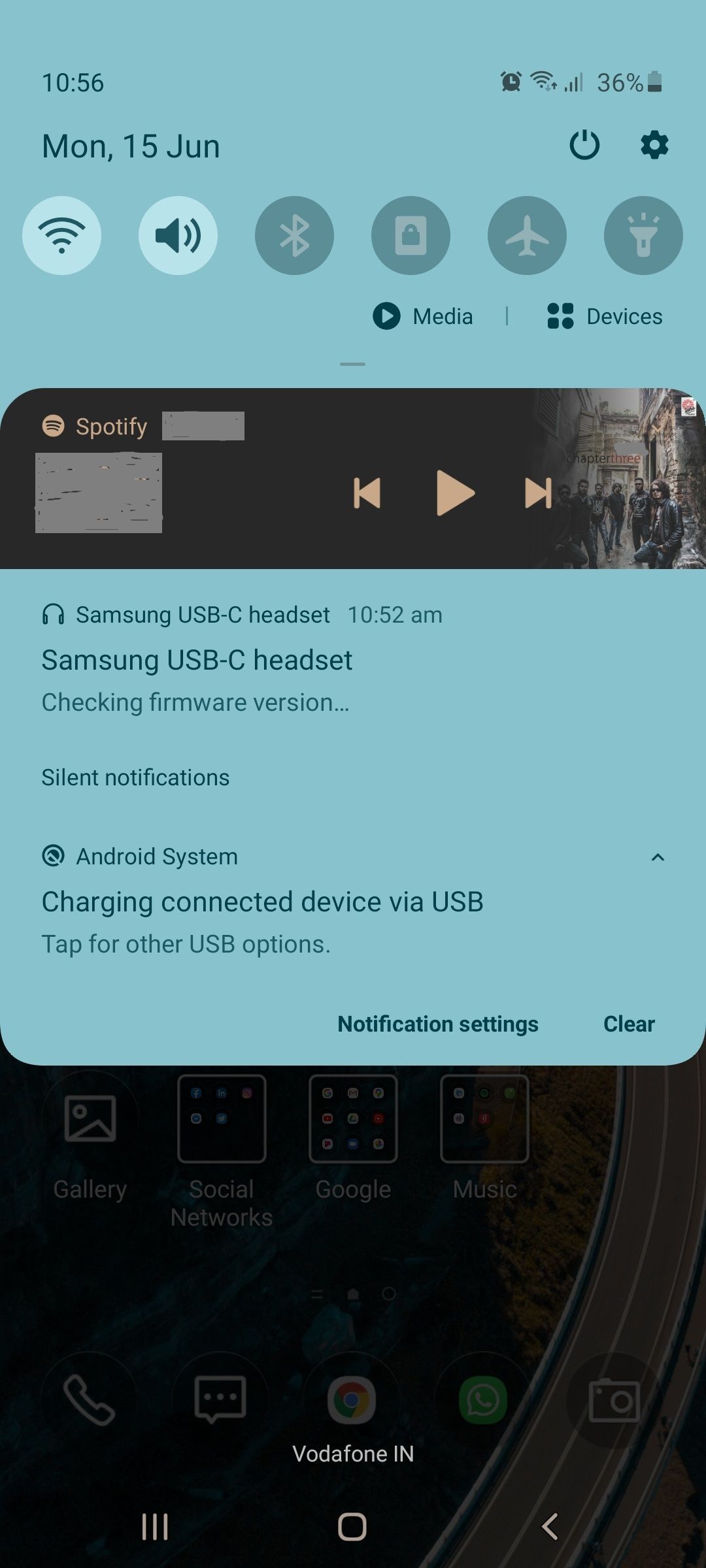The height and width of the screenshot is (1568, 706).
Task: Enable Bluetooth
Action: [x=294, y=235]
